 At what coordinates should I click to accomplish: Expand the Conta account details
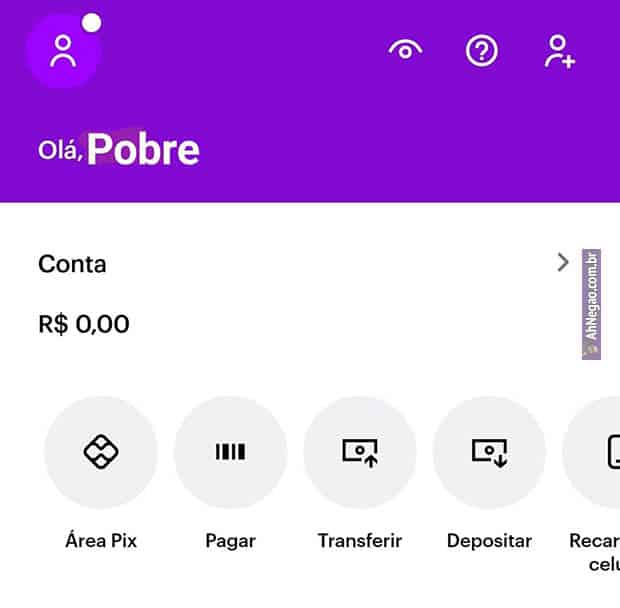click(x=563, y=263)
